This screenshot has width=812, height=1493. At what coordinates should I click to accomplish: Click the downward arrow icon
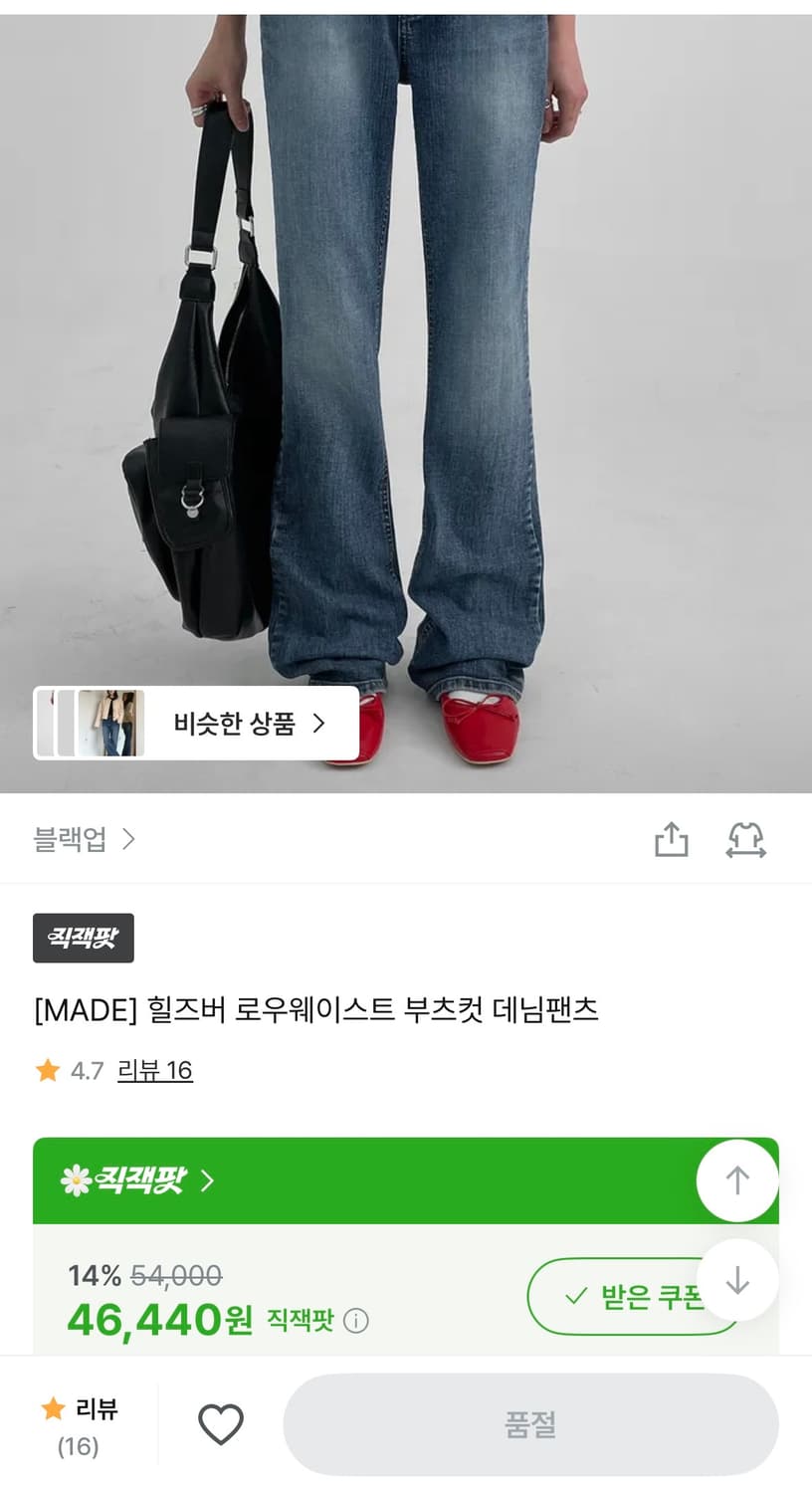(x=736, y=1280)
